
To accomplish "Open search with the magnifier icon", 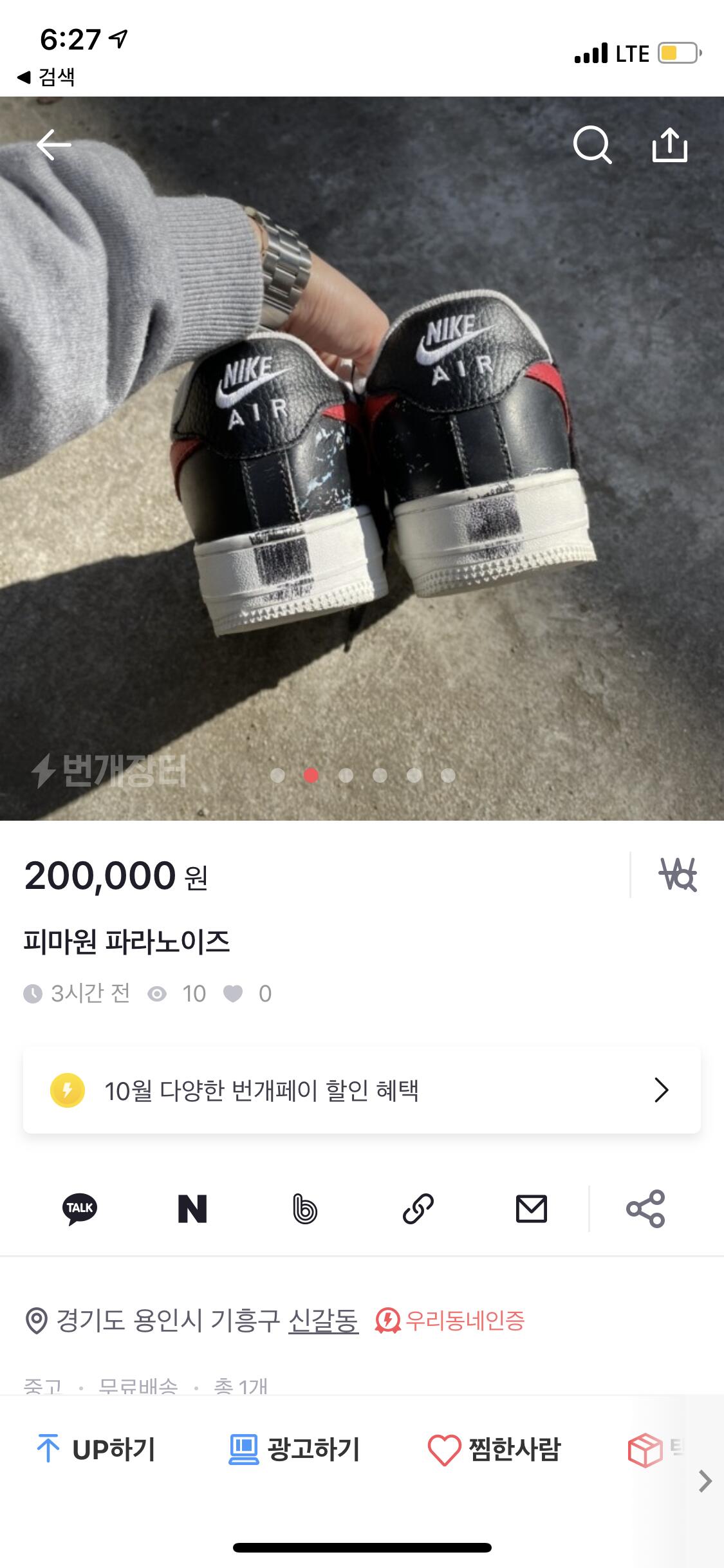I will point(591,145).
